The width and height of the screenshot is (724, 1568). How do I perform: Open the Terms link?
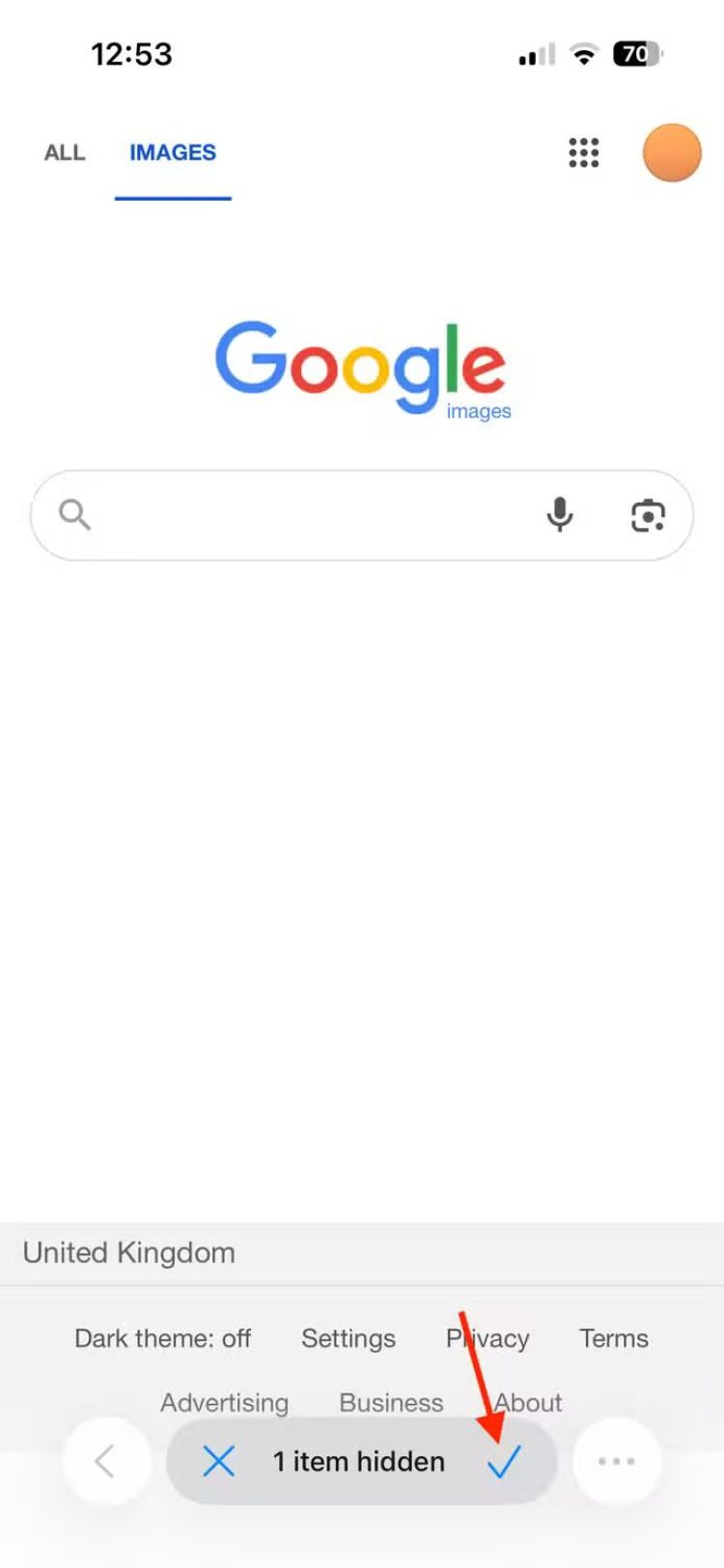click(x=614, y=1338)
